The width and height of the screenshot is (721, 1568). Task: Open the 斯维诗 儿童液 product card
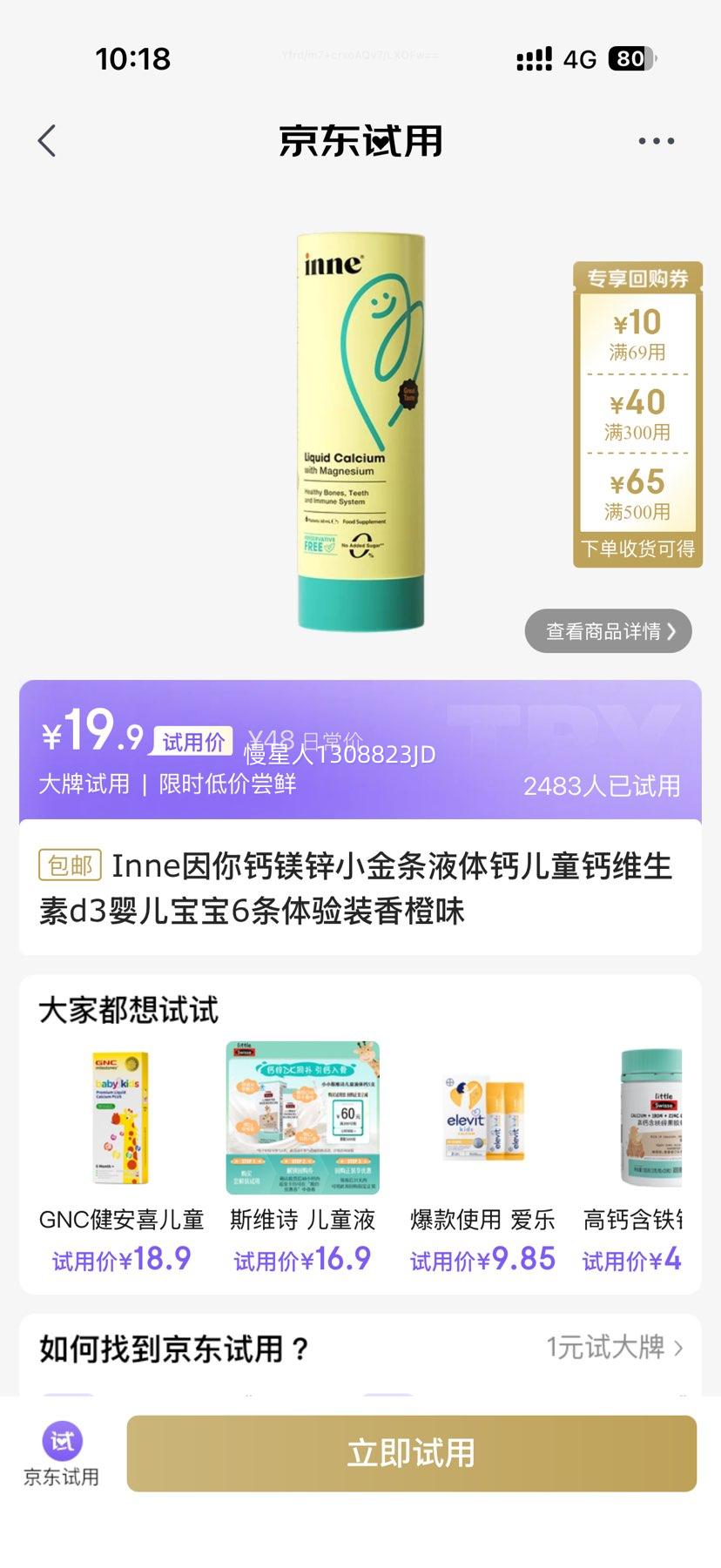tap(302, 1158)
